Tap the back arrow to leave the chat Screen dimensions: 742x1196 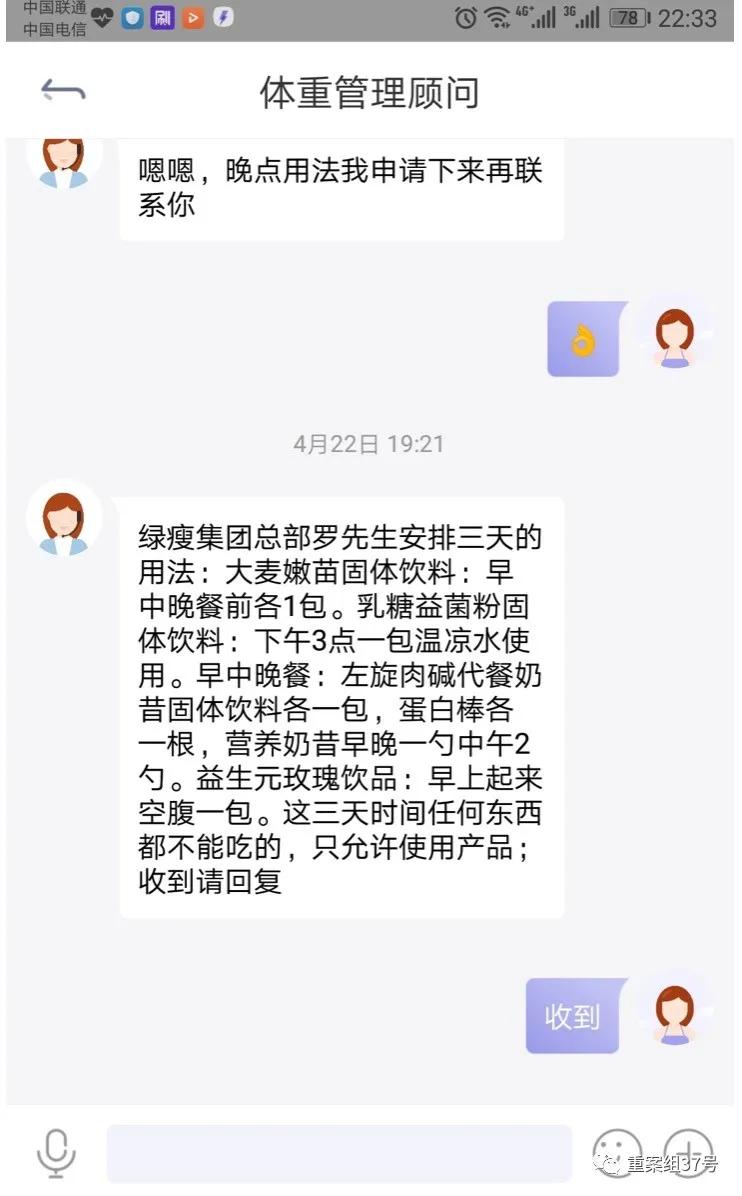(x=62, y=90)
